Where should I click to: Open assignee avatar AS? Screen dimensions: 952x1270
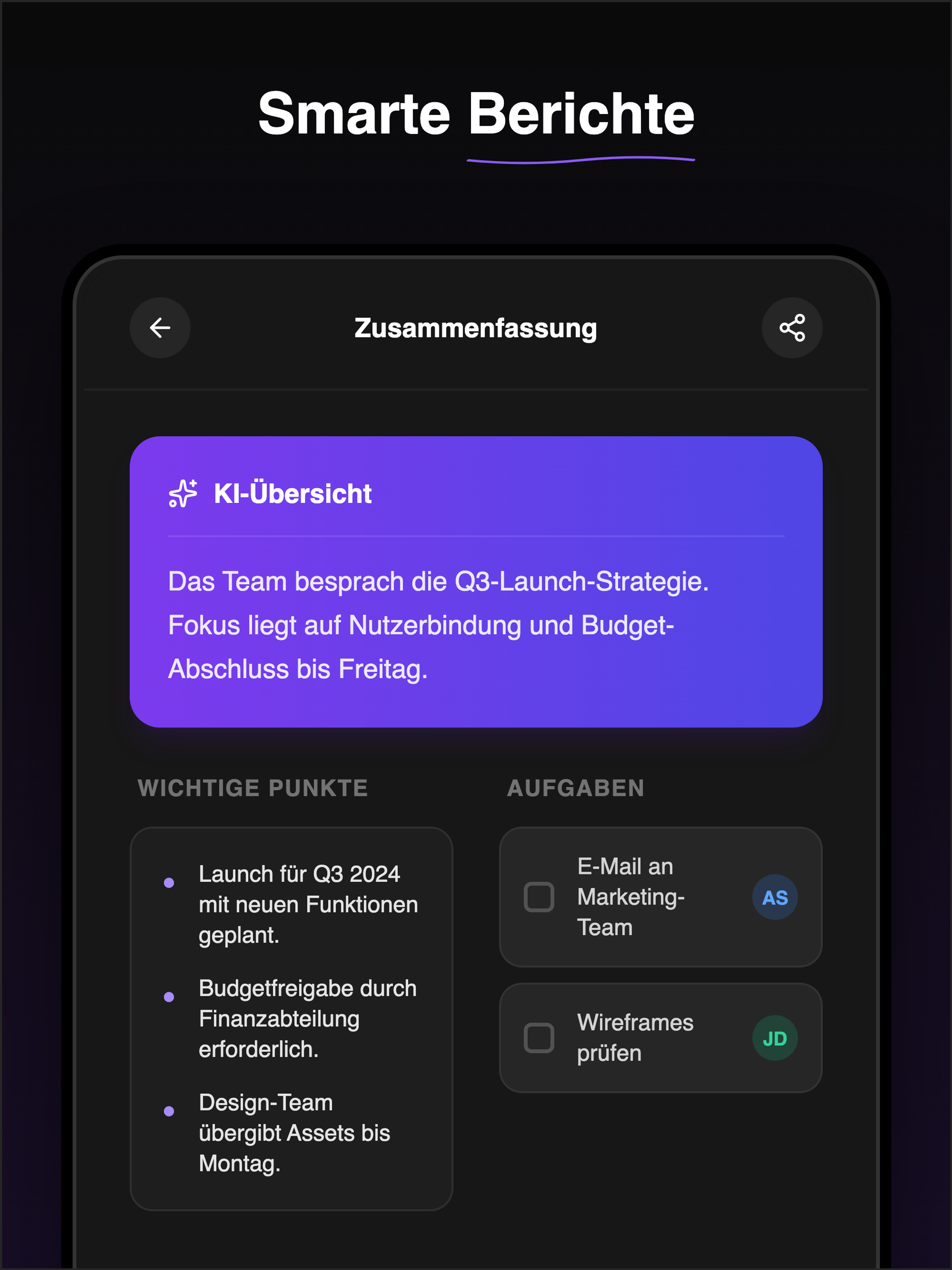pos(774,897)
